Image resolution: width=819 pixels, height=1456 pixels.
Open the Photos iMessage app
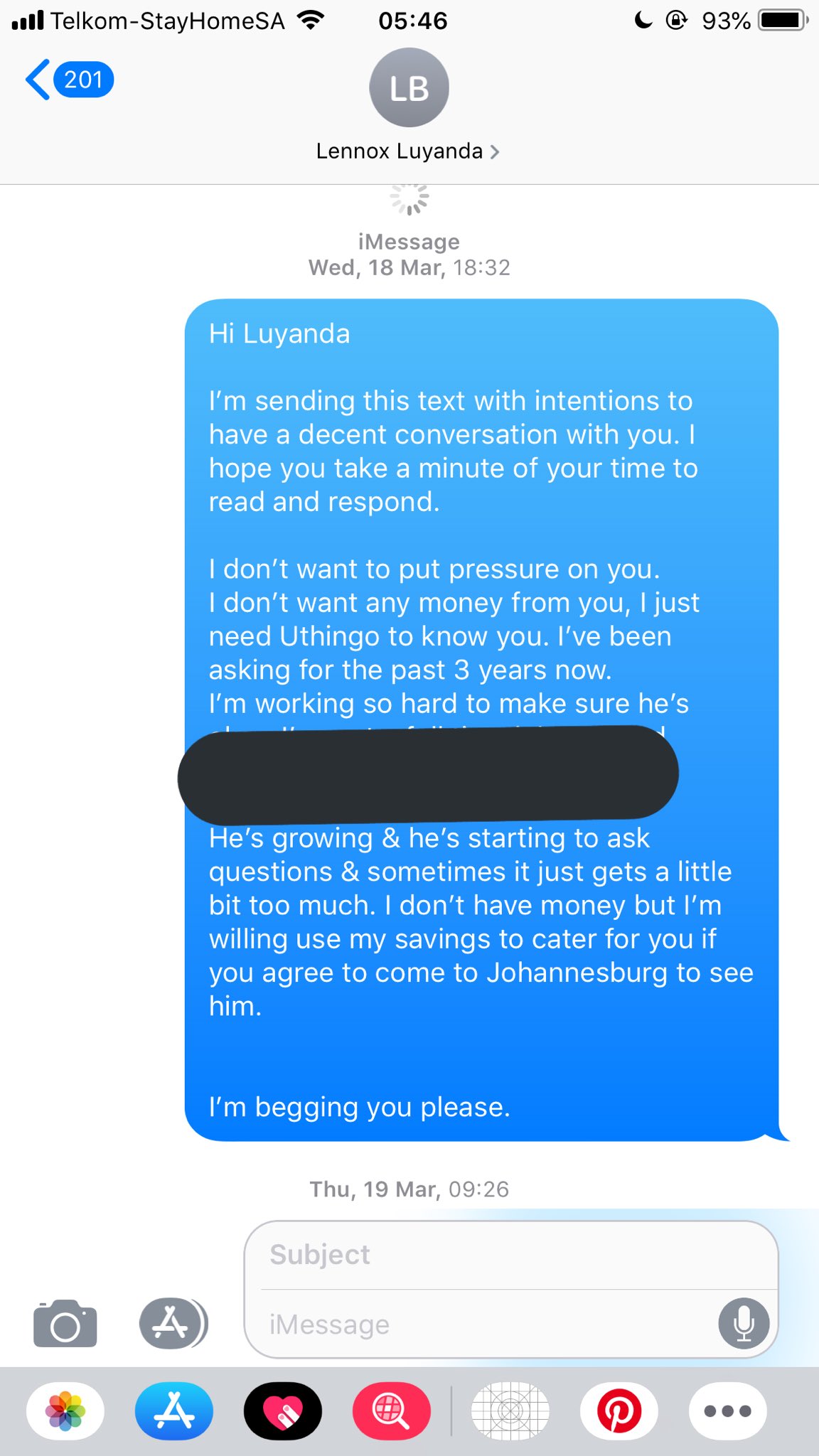click(65, 1411)
